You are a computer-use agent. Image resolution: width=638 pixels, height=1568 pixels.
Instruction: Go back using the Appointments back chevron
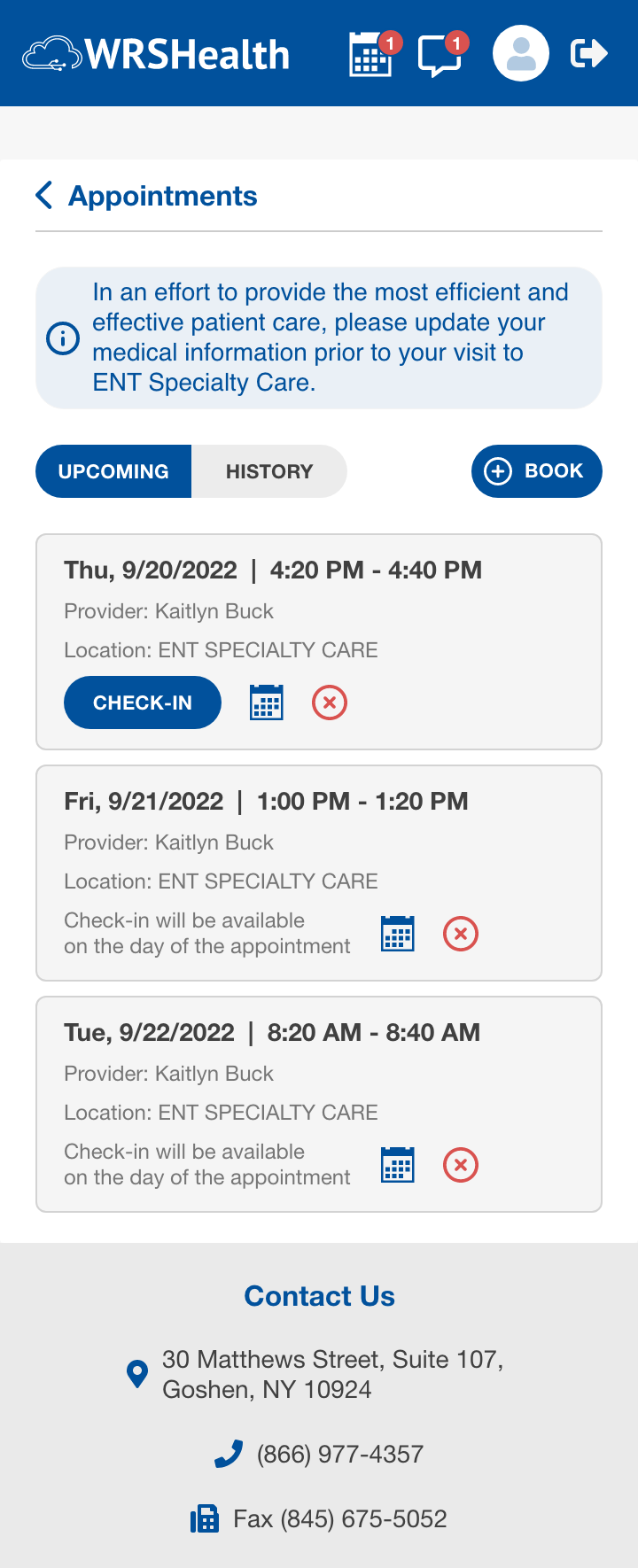click(x=43, y=195)
